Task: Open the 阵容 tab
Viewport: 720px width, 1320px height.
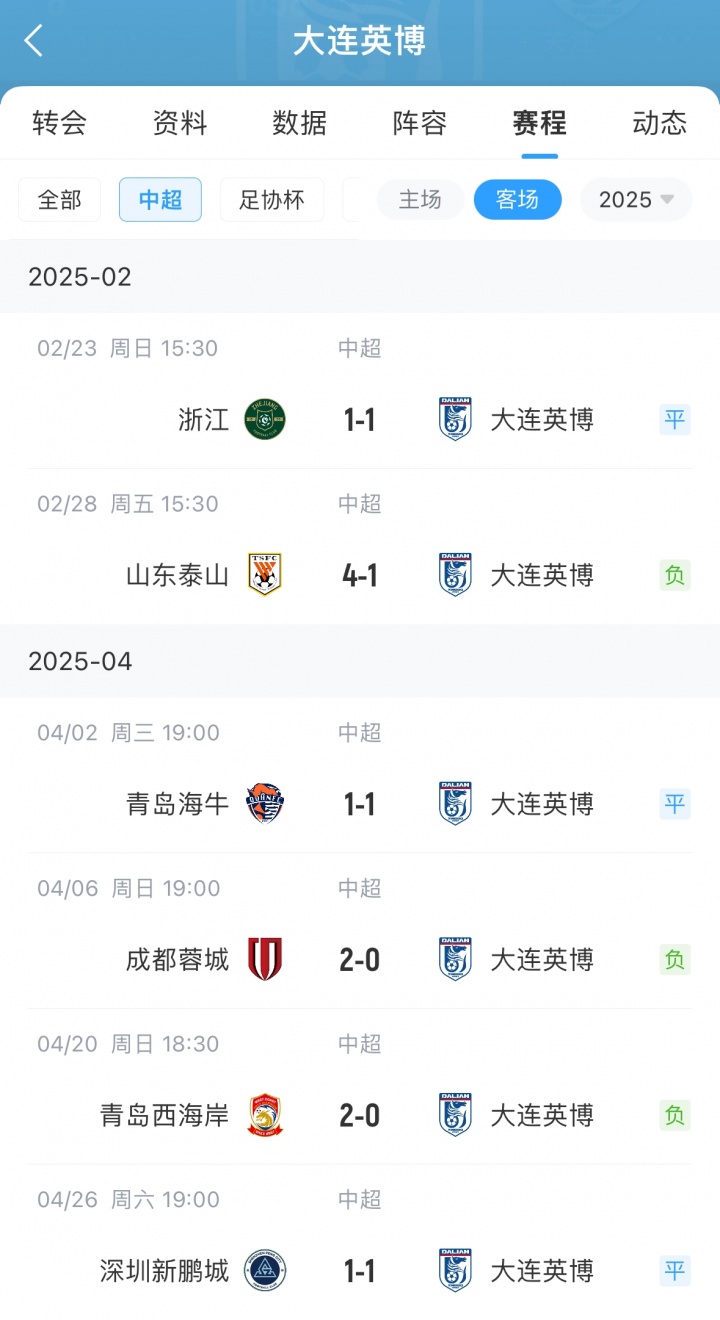Action: (x=420, y=123)
